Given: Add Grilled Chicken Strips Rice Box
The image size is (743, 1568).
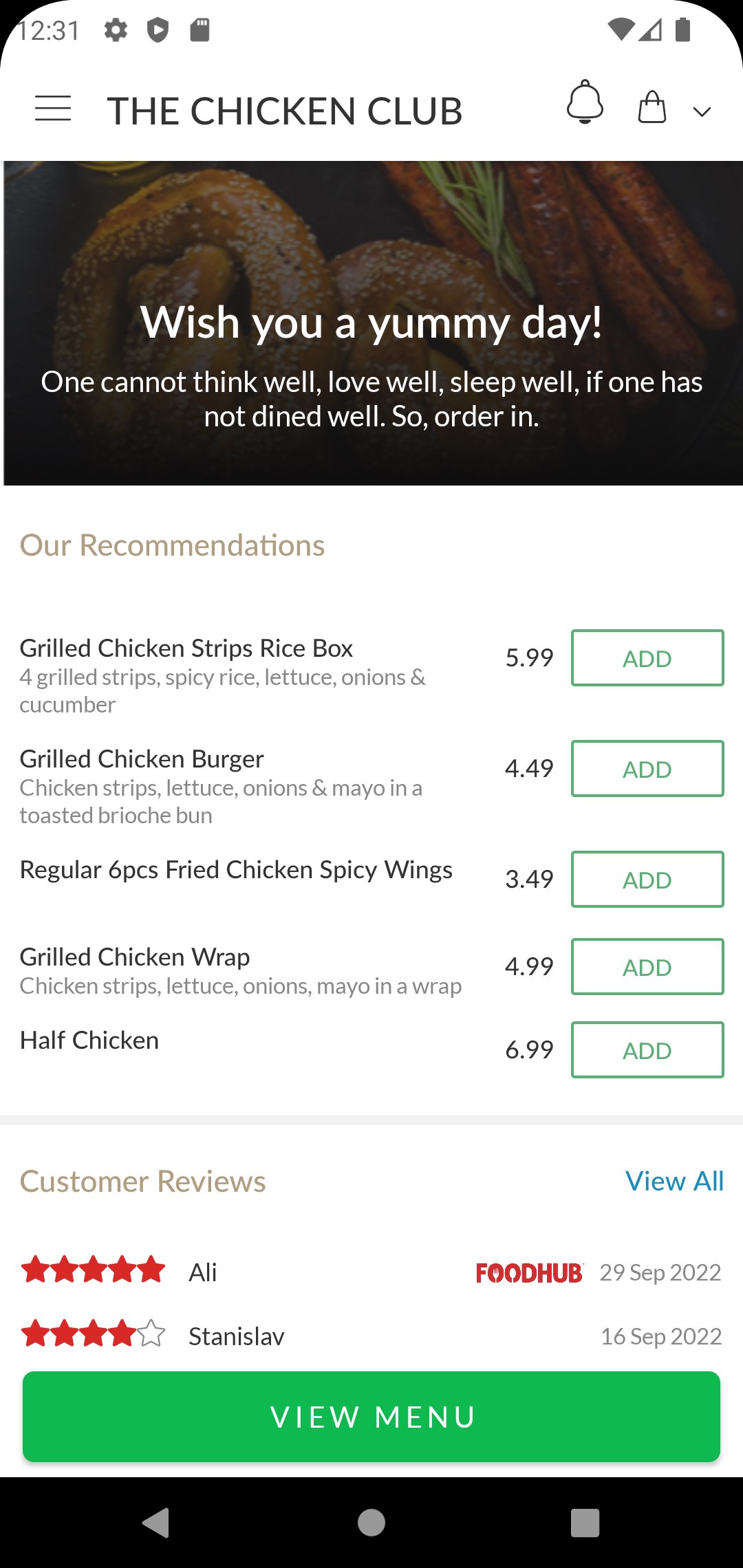Looking at the screenshot, I should pyautogui.click(x=647, y=658).
